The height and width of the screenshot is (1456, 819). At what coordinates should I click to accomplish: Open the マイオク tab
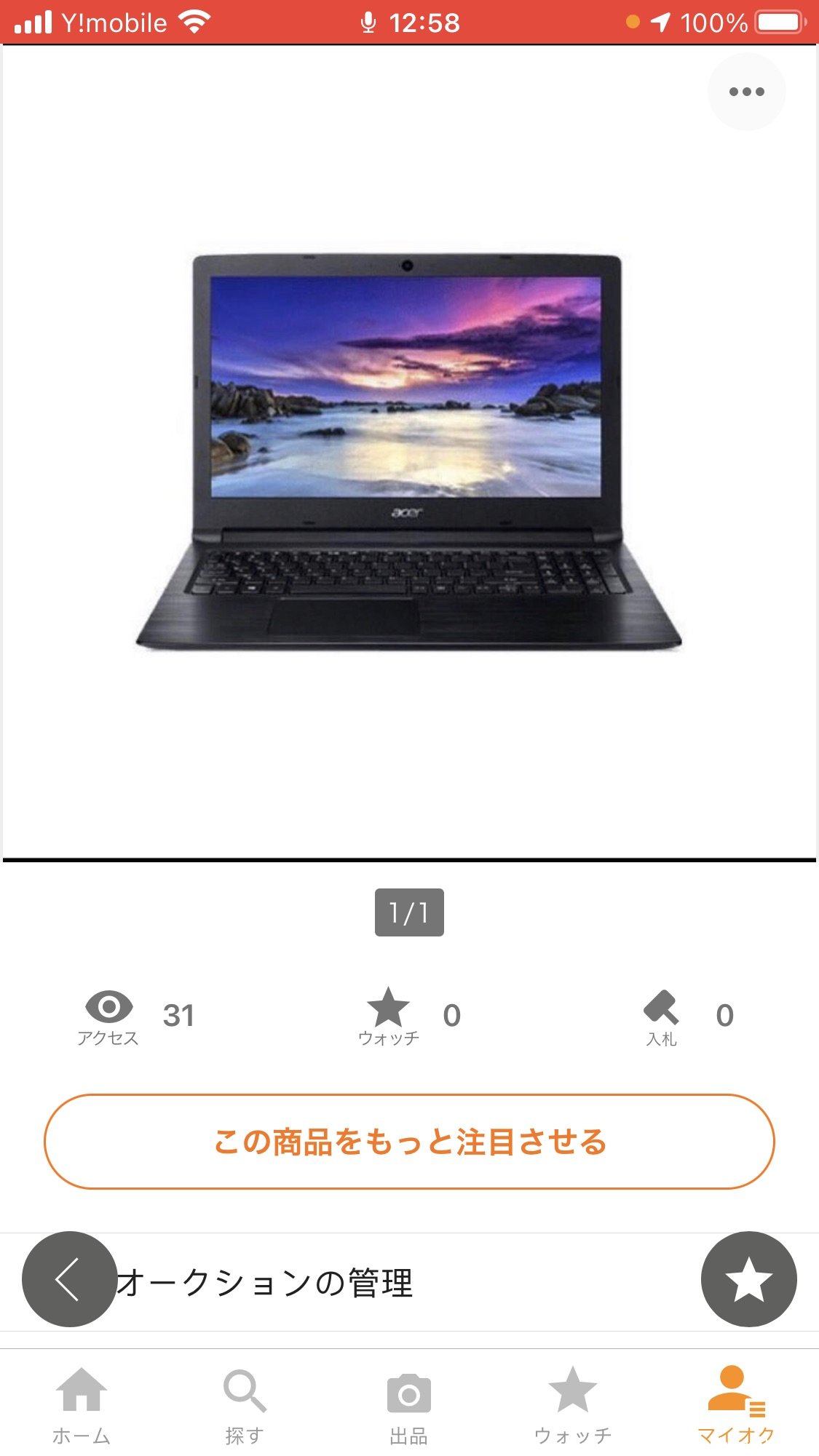[735, 1404]
